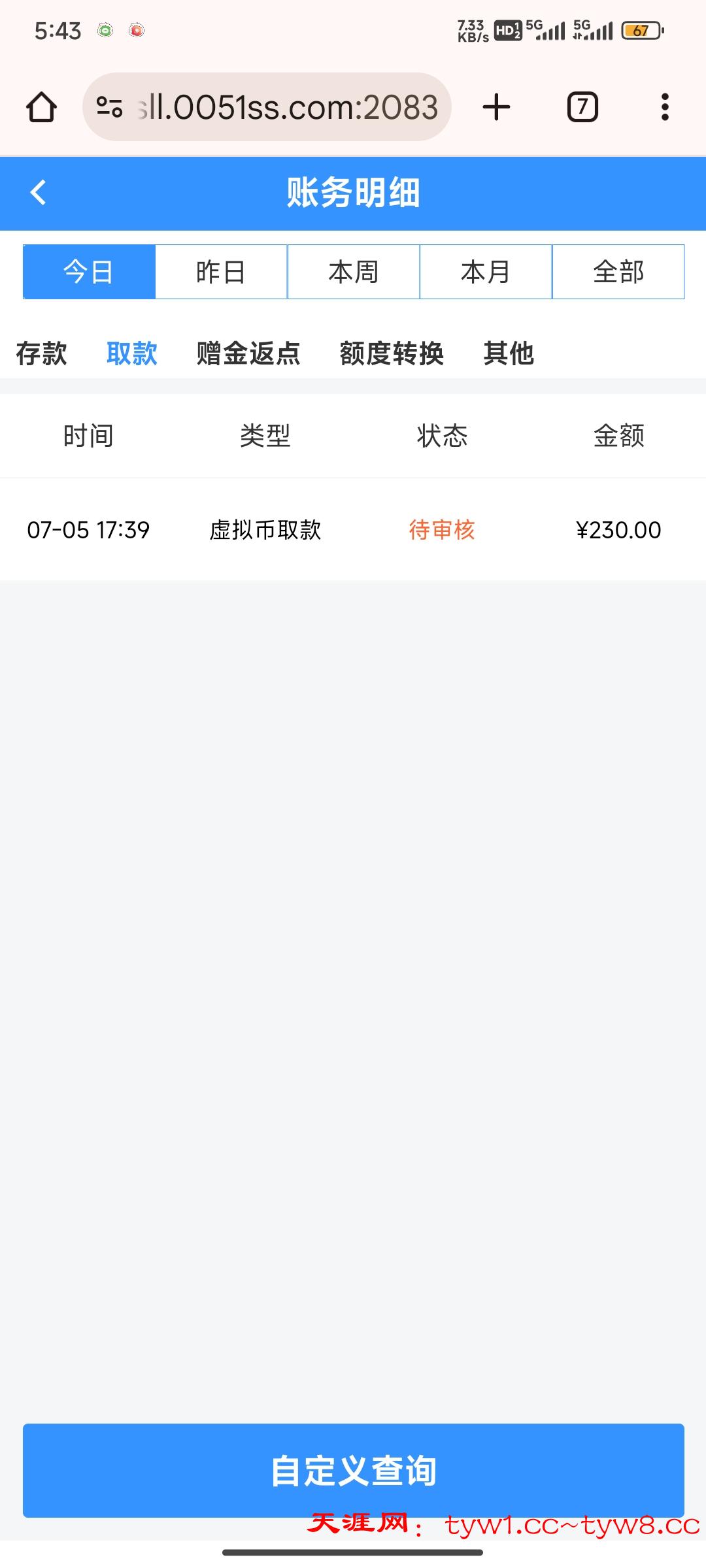Show records for 本周

(x=354, y=272)
